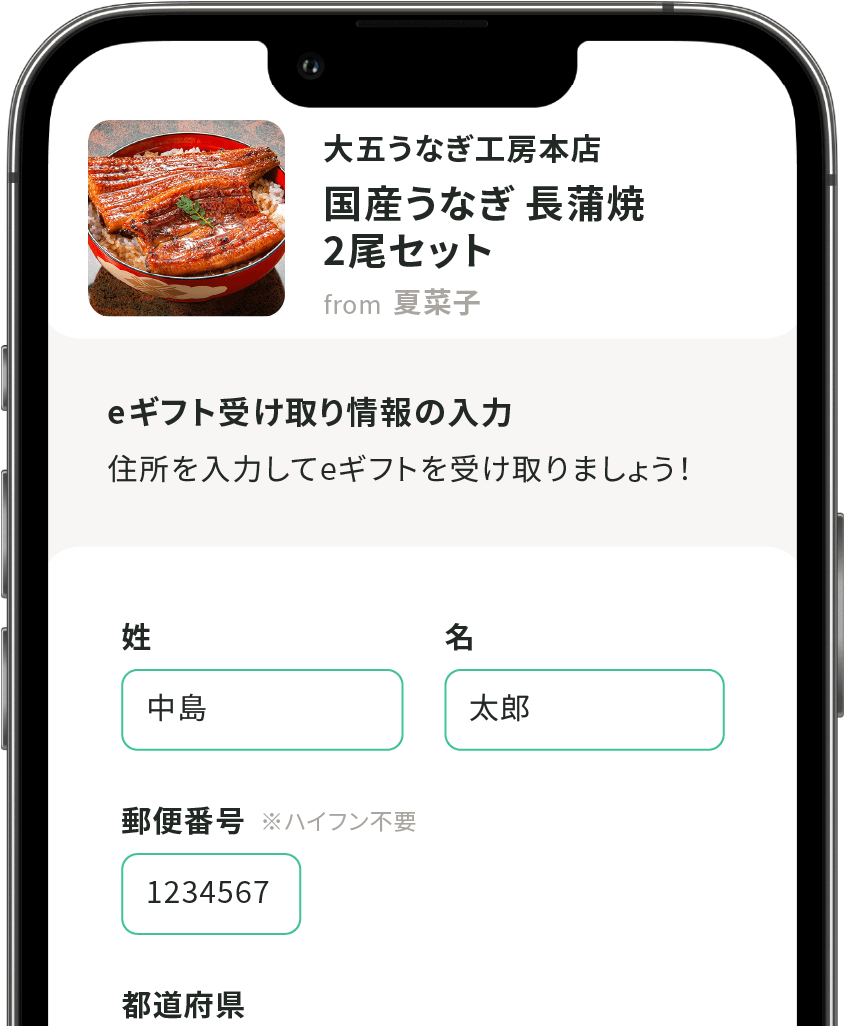Click the 住所を入力してeギフトを受け取りましょう instruction text
The image size is (846, 1026).
pyautogui.click(x=400, y=466)
